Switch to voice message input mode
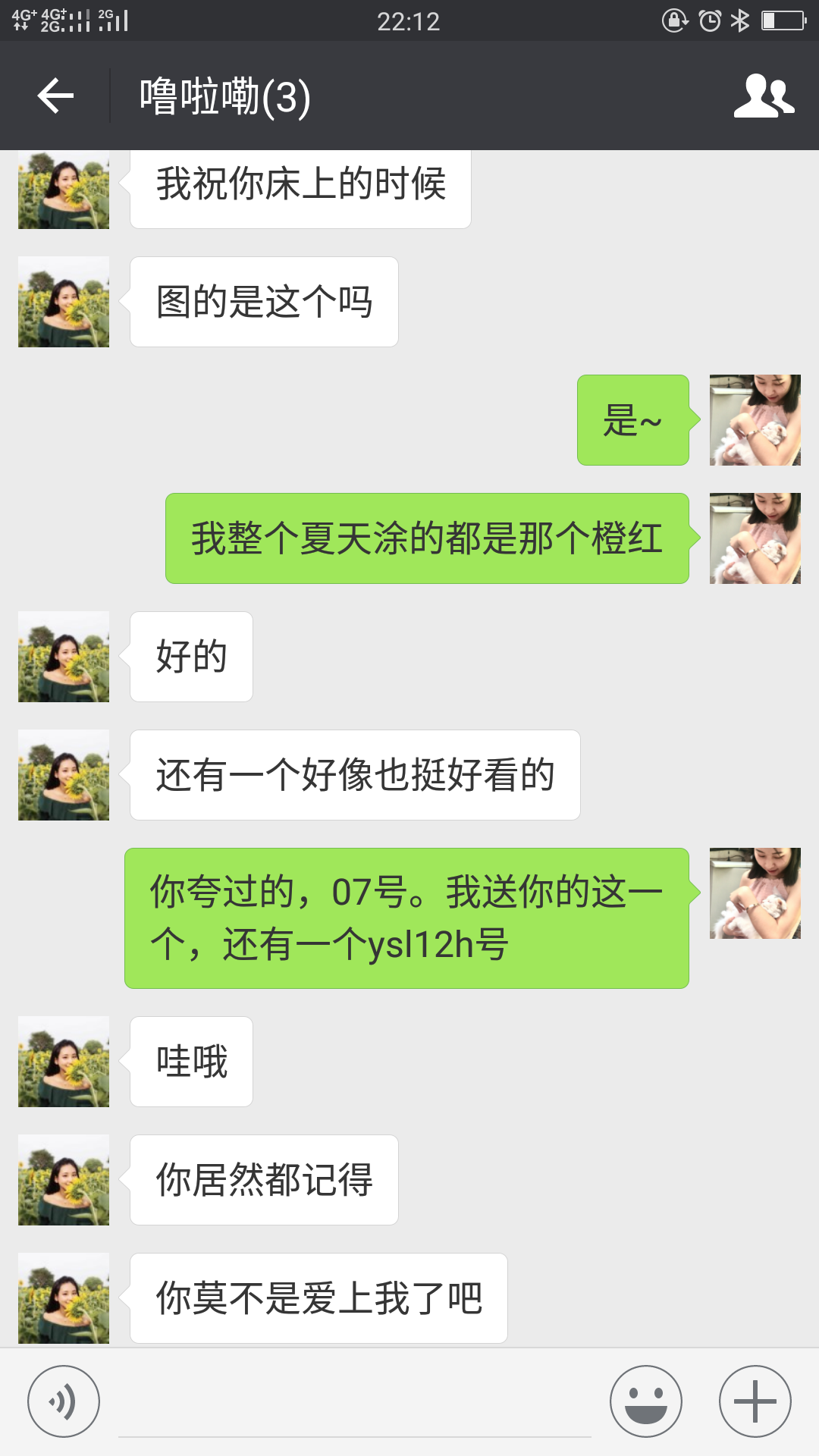819x1456 pixels. click(x=64, y=1399)
